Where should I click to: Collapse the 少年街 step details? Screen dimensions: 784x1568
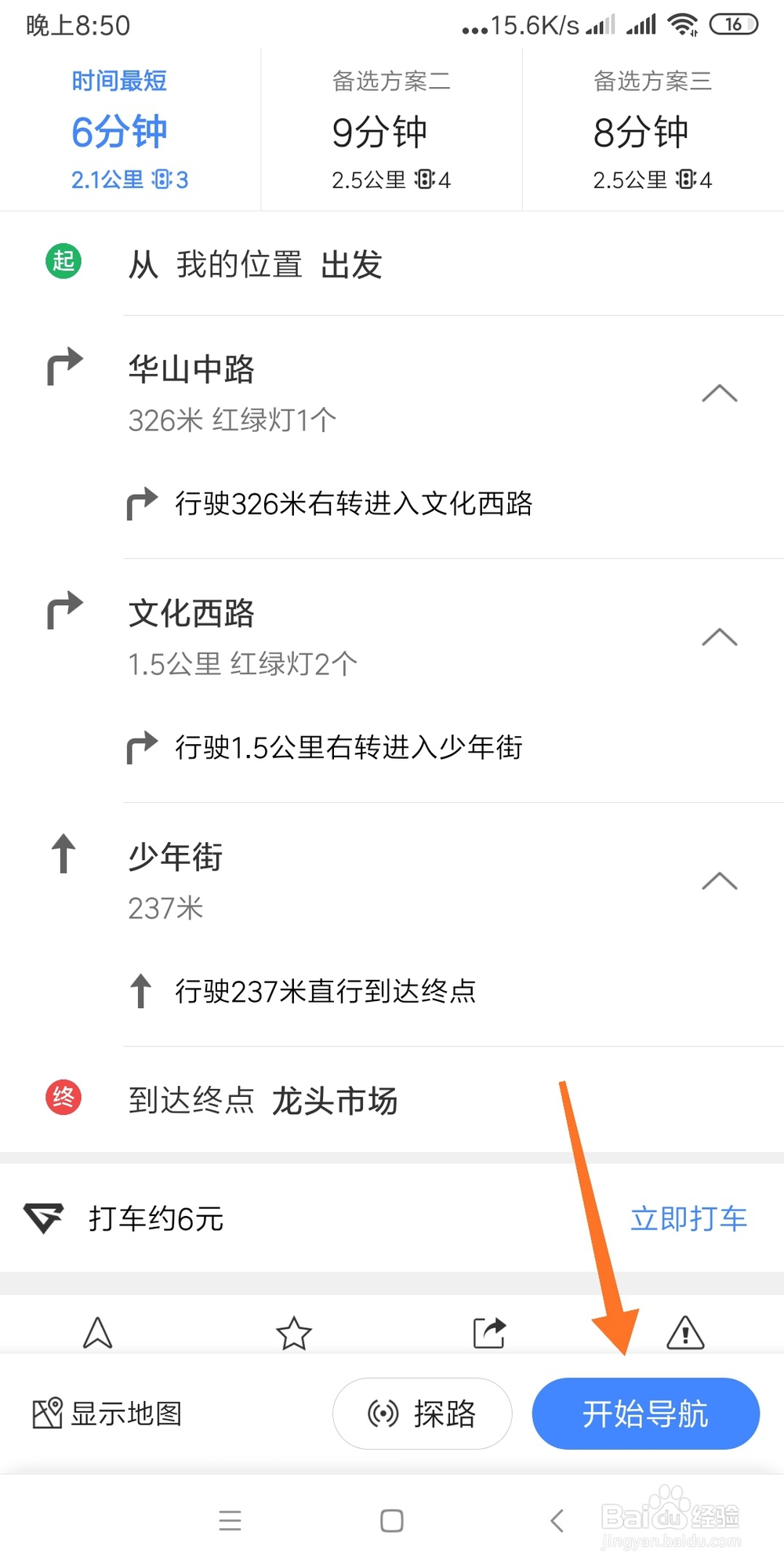(718, 881)
